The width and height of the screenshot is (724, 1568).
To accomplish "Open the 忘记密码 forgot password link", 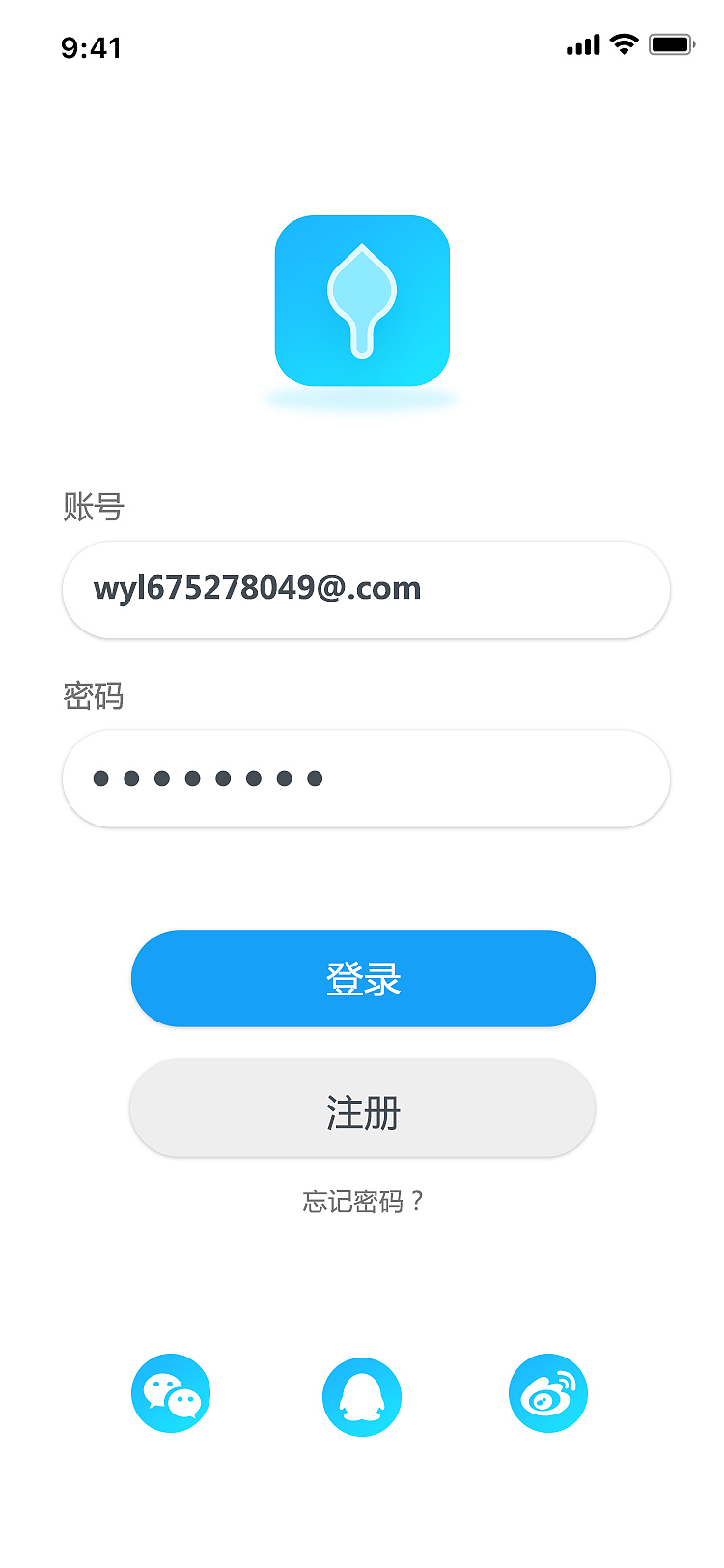I will coord(362,1202).
